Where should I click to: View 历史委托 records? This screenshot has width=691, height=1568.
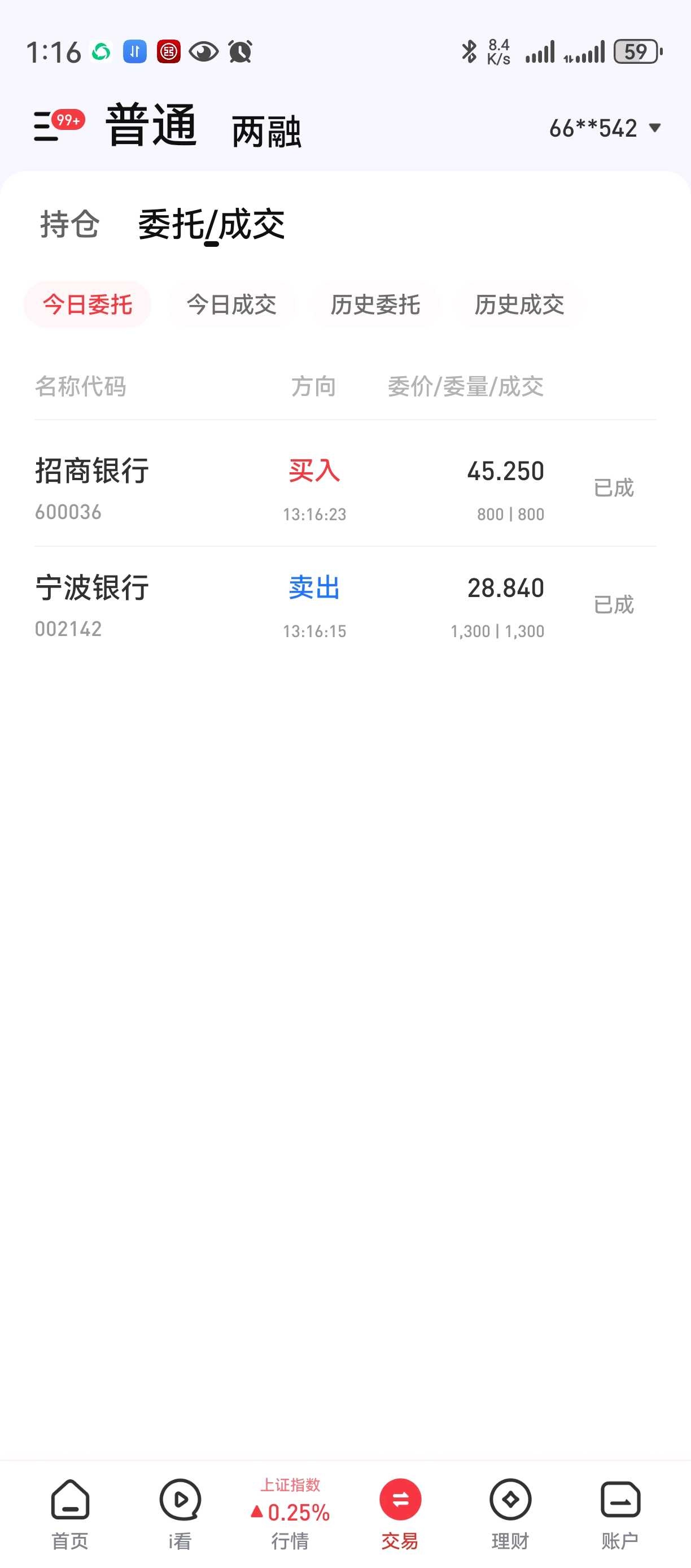pos(375,304)
